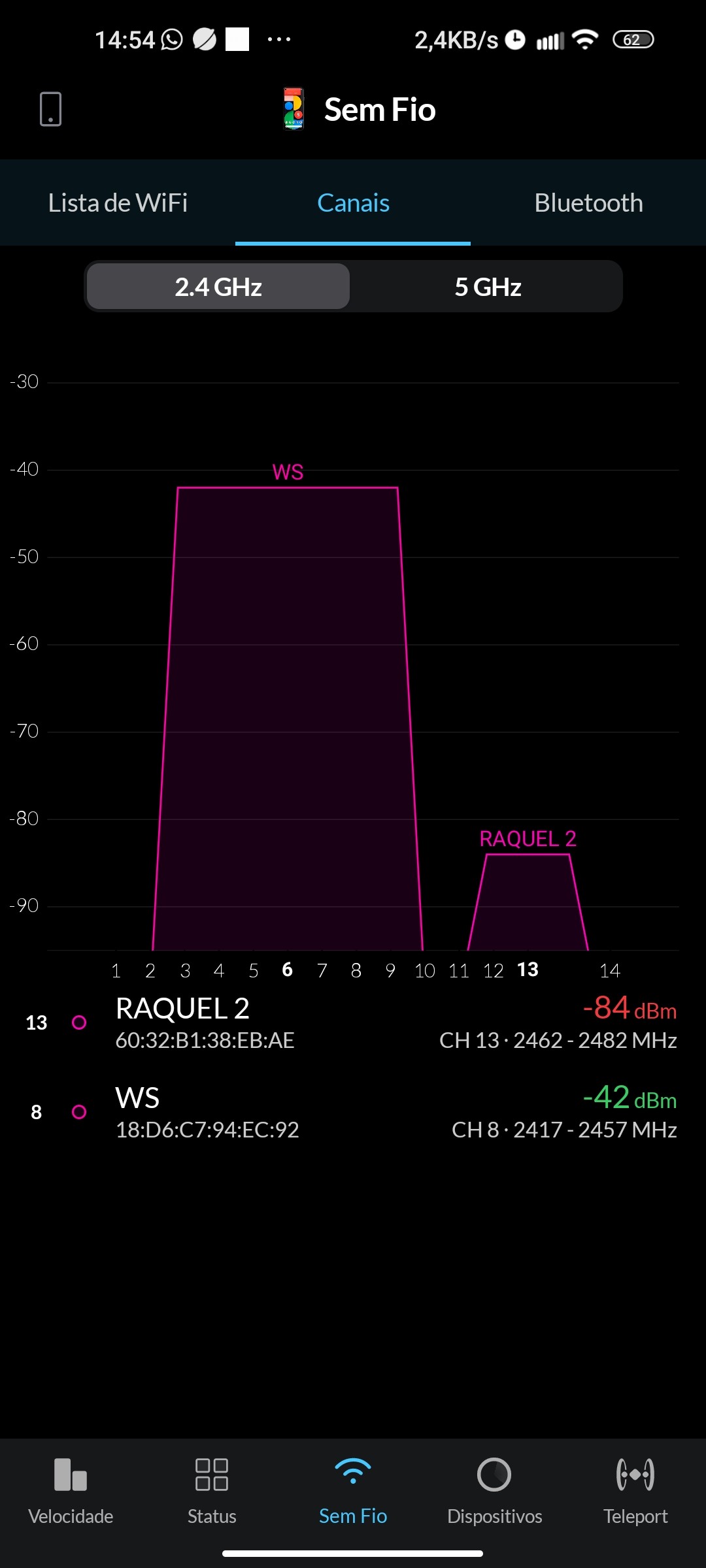
Task: Open the RAQUEL 2 network row
Action: pyautogui.click(x=353, y=1023)
